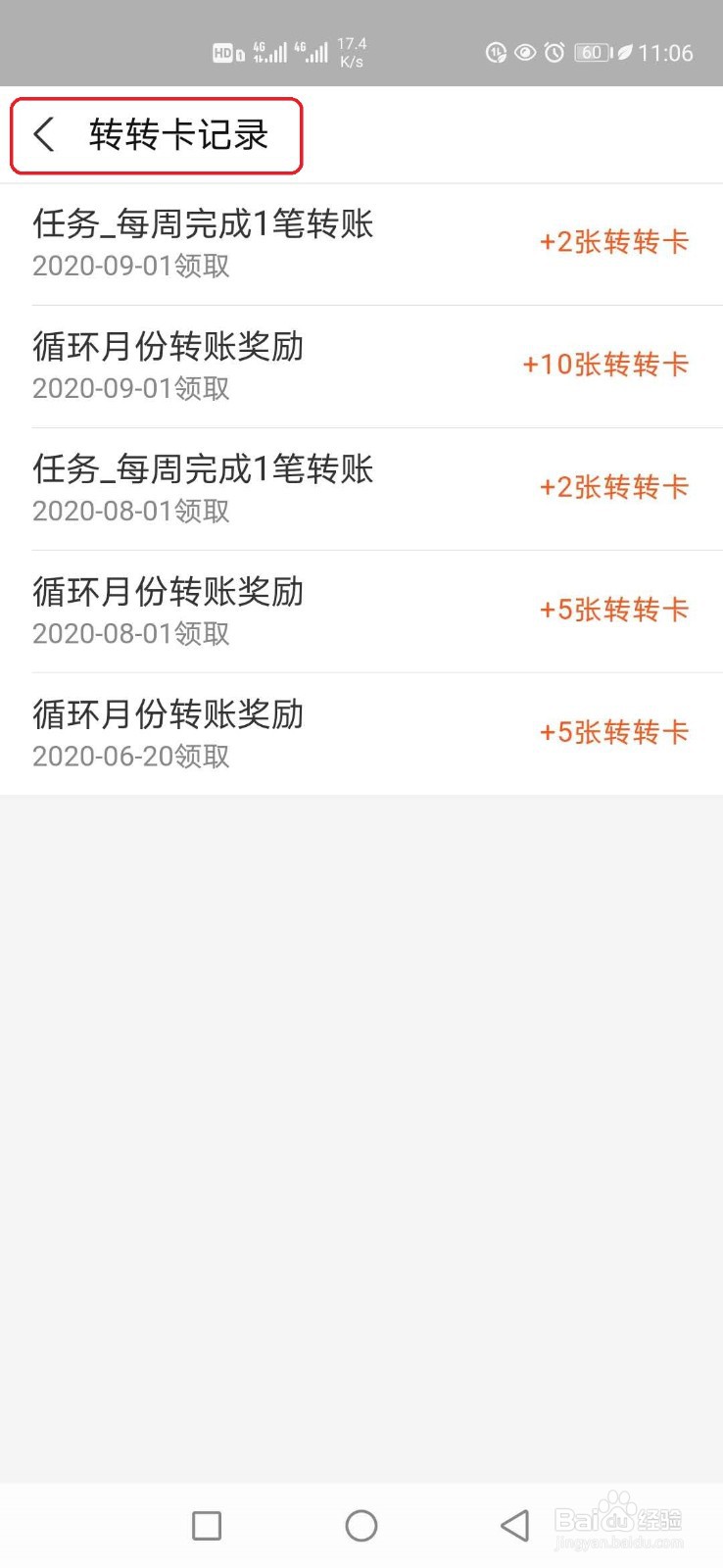Tap the system back button
This screenshot has width=723, height=1568.
tap(514, 1525)
